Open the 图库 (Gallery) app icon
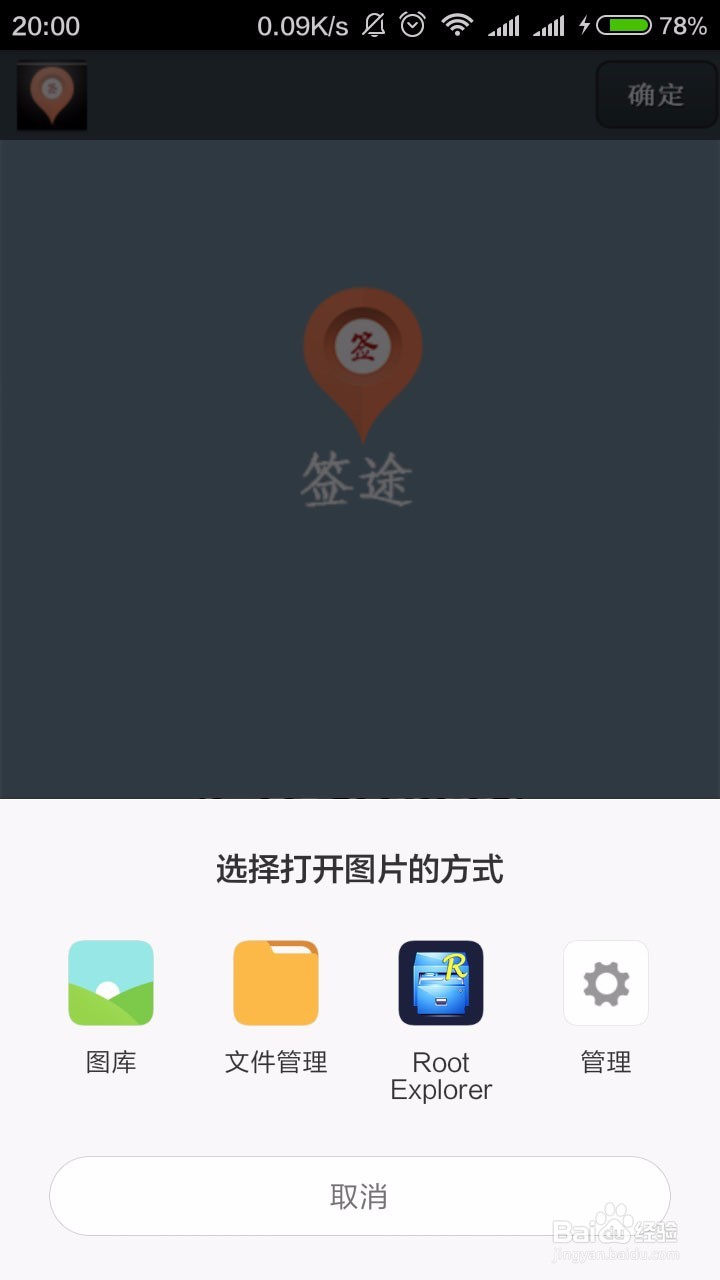720x1280 pixels. 110,983
